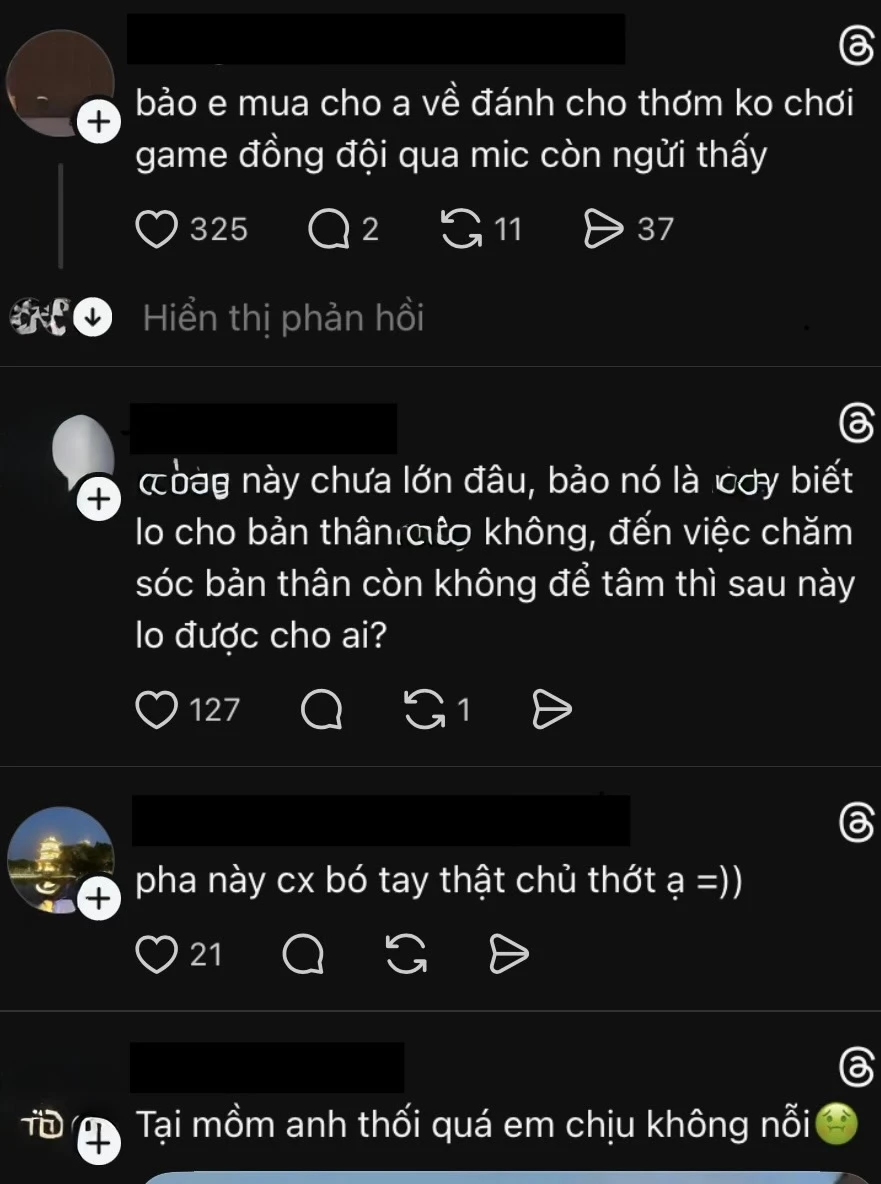Toggle like on the comment with 21 likes
Screen dimensions: 881x1184
coord(156,954)
